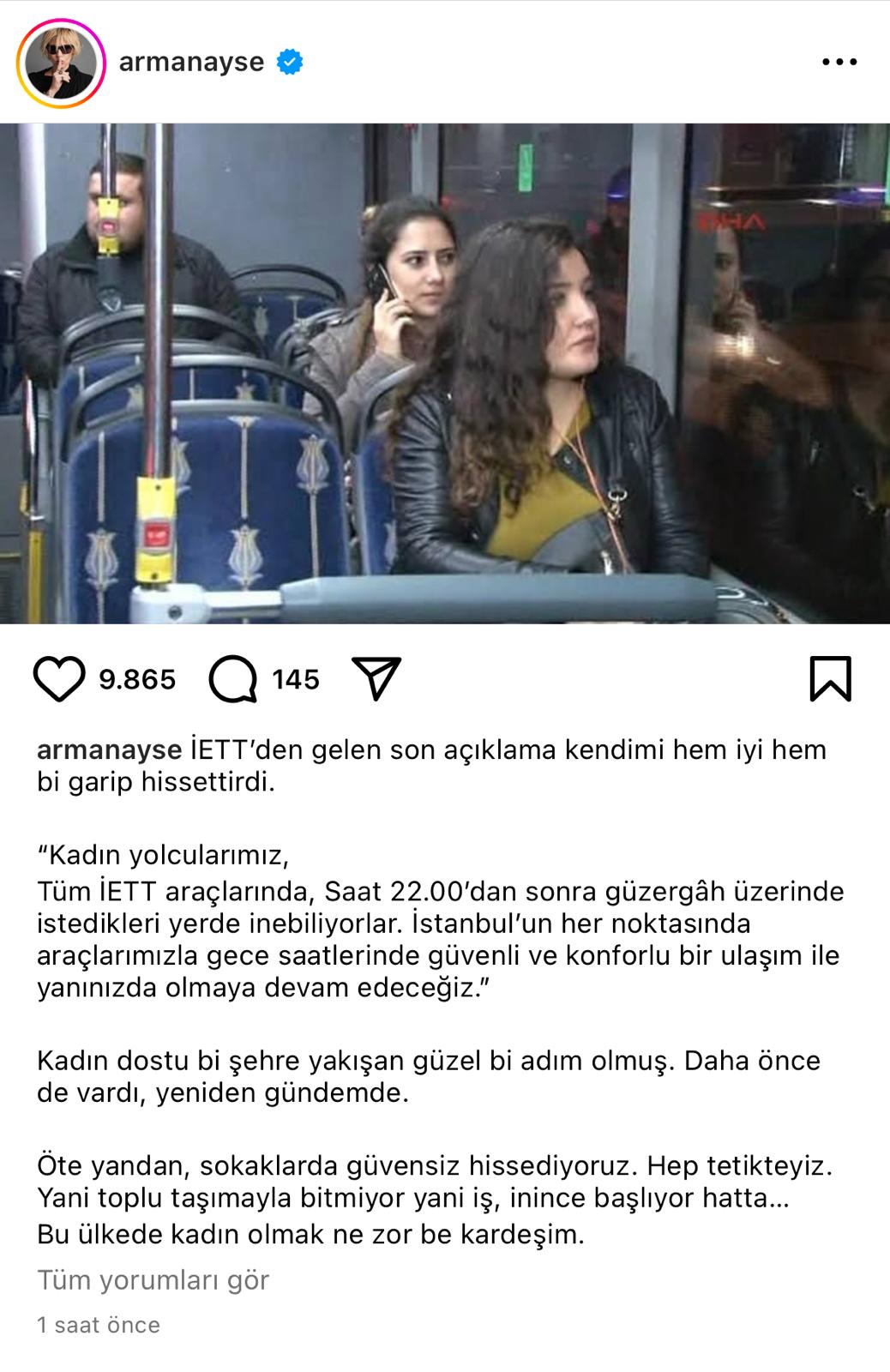Open armanayse profile from header username
890x1372 pixels.
[x=191, y=63]
